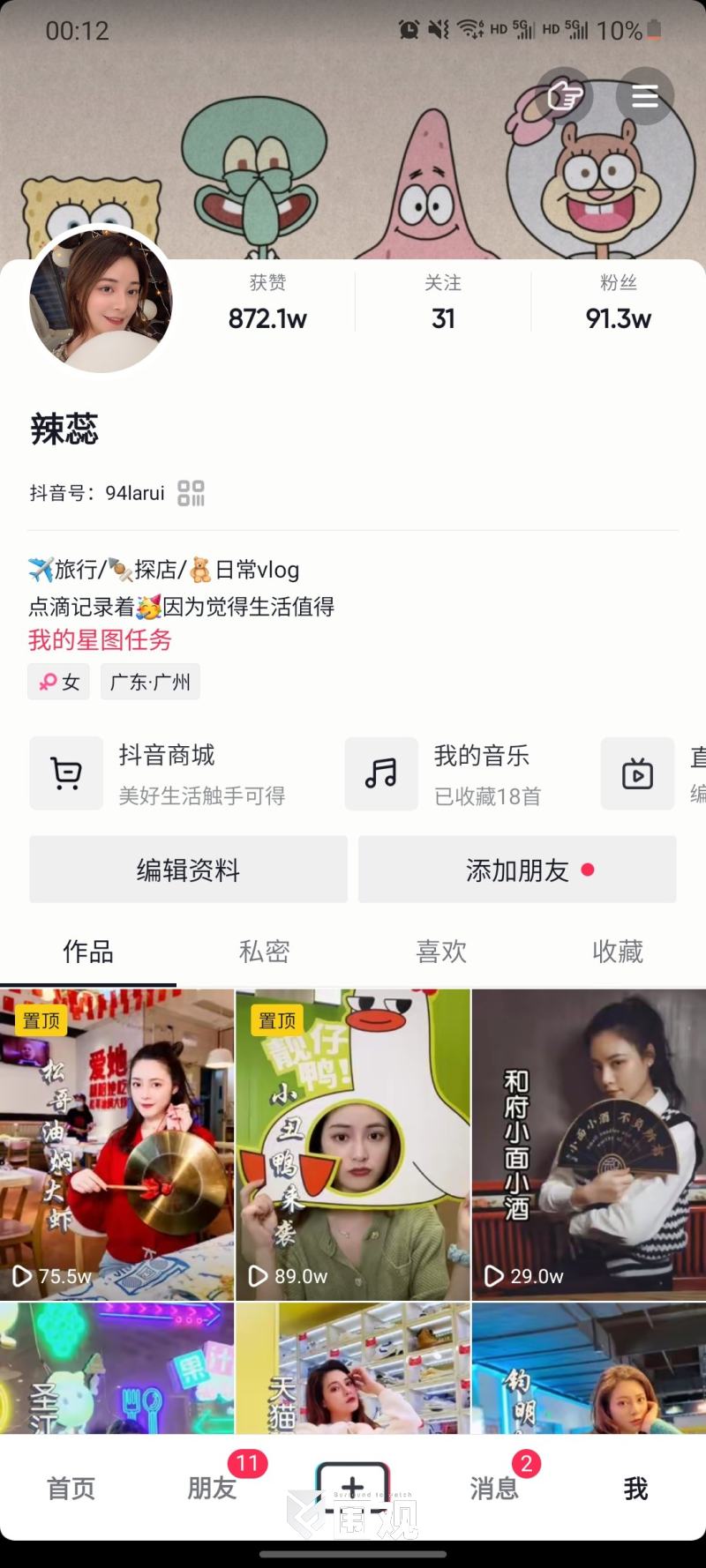Switch to the 收藏 tab
Screen dimensions: 706x1568
pyautogui.click(x=618, y=952)
